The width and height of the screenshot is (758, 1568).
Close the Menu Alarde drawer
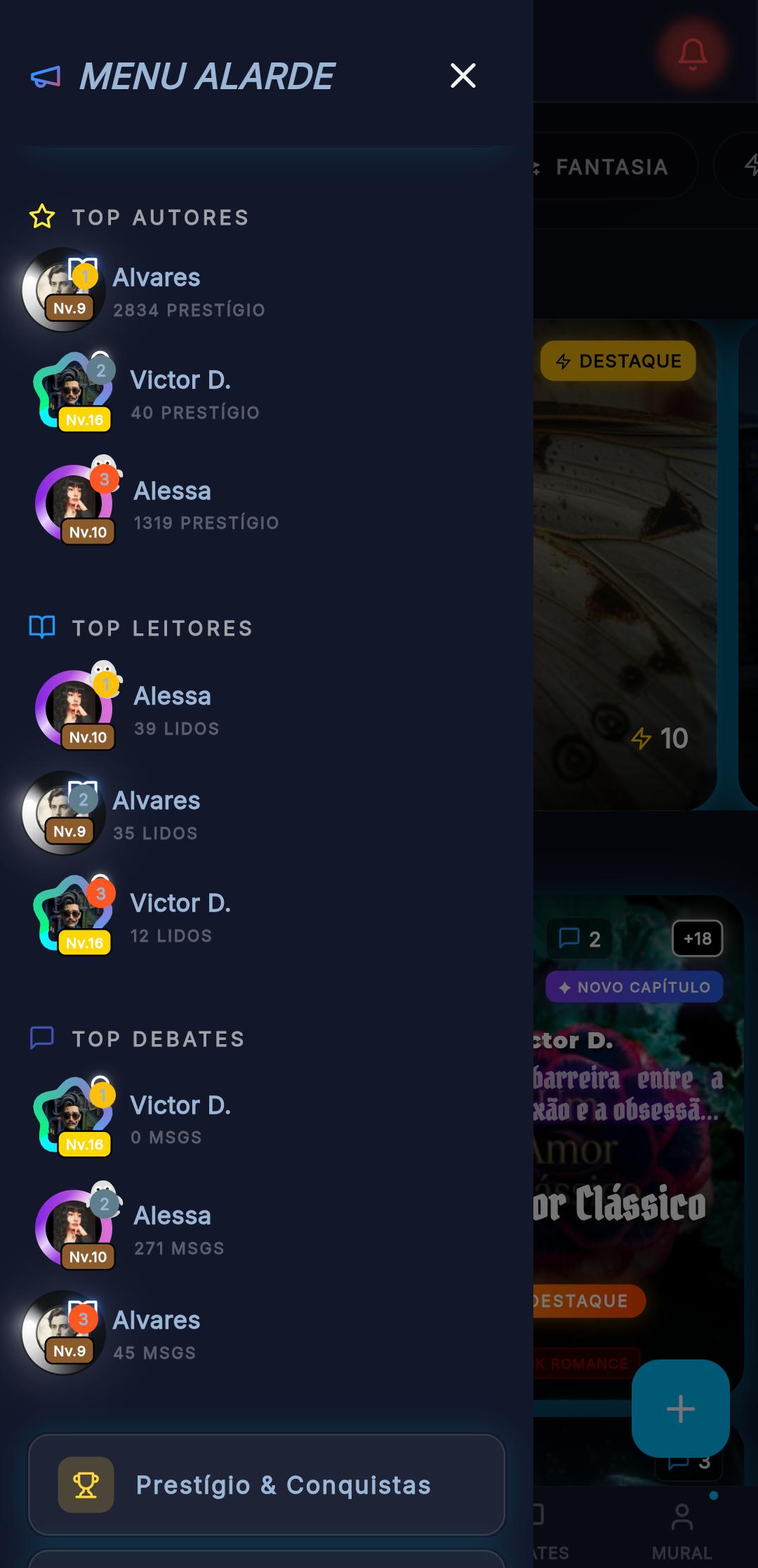pyautogui.click(x=463, y=76)
